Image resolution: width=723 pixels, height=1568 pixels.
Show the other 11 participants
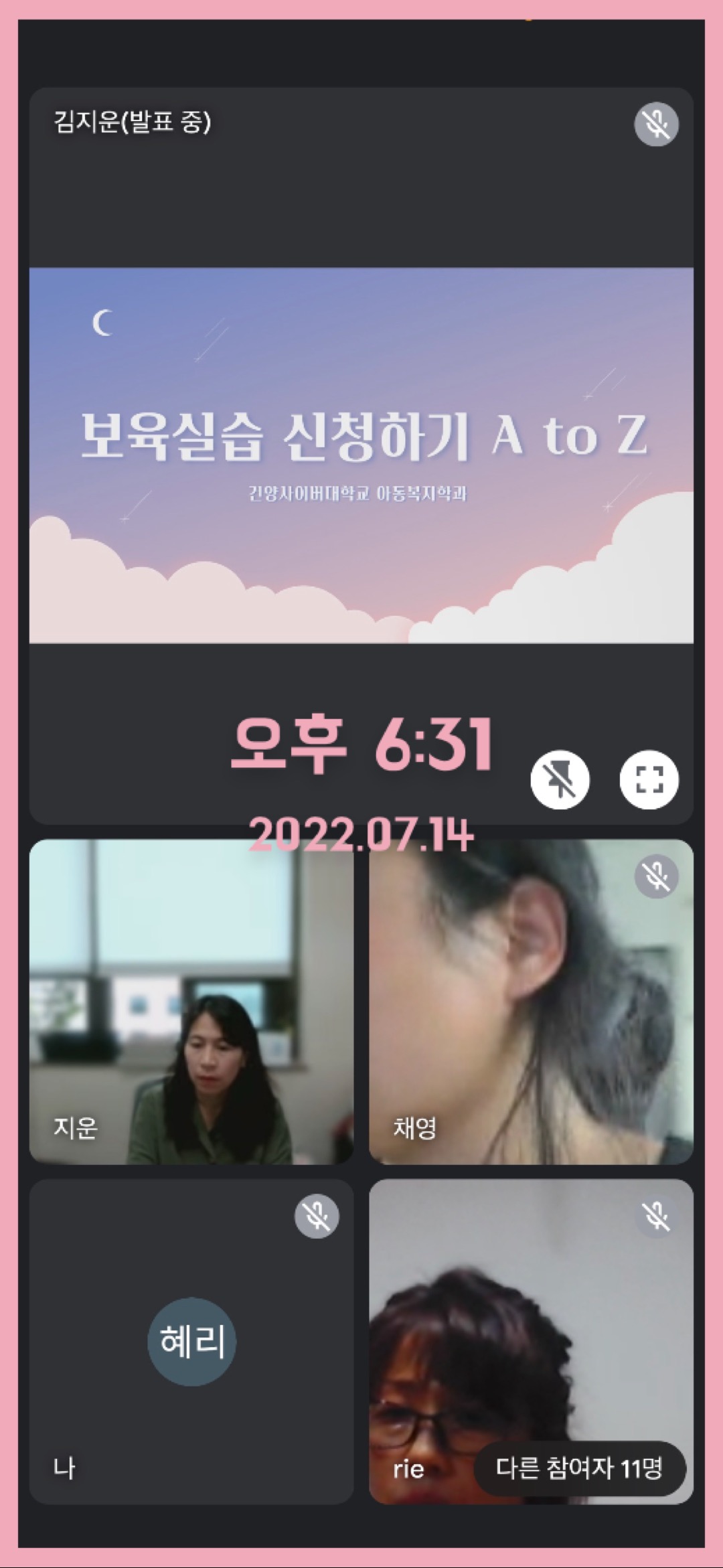[579, 1469]
